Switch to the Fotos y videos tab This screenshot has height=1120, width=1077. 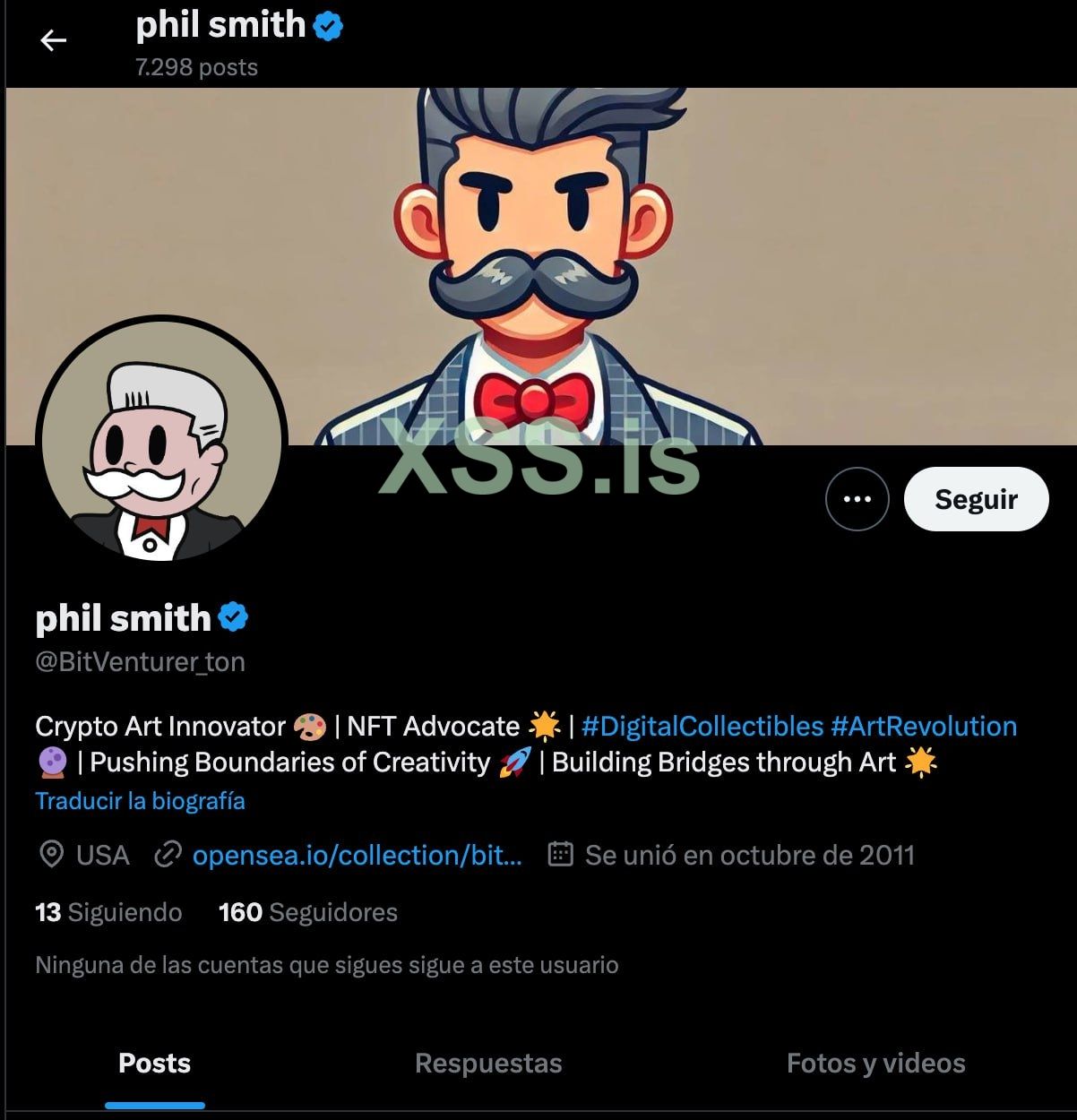(875, 1063)
